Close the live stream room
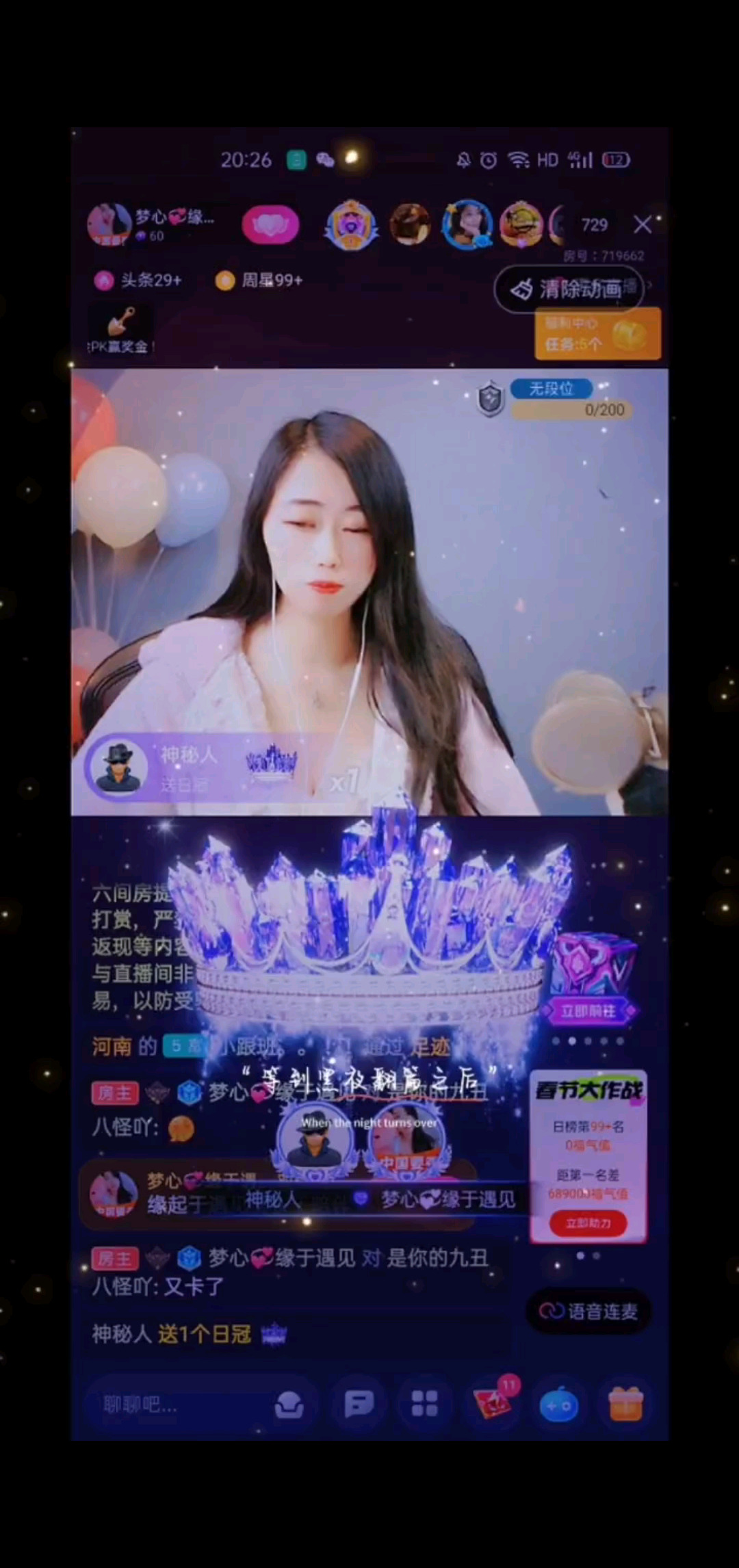Screen dimensions: 739x1568 coord(642,224)
